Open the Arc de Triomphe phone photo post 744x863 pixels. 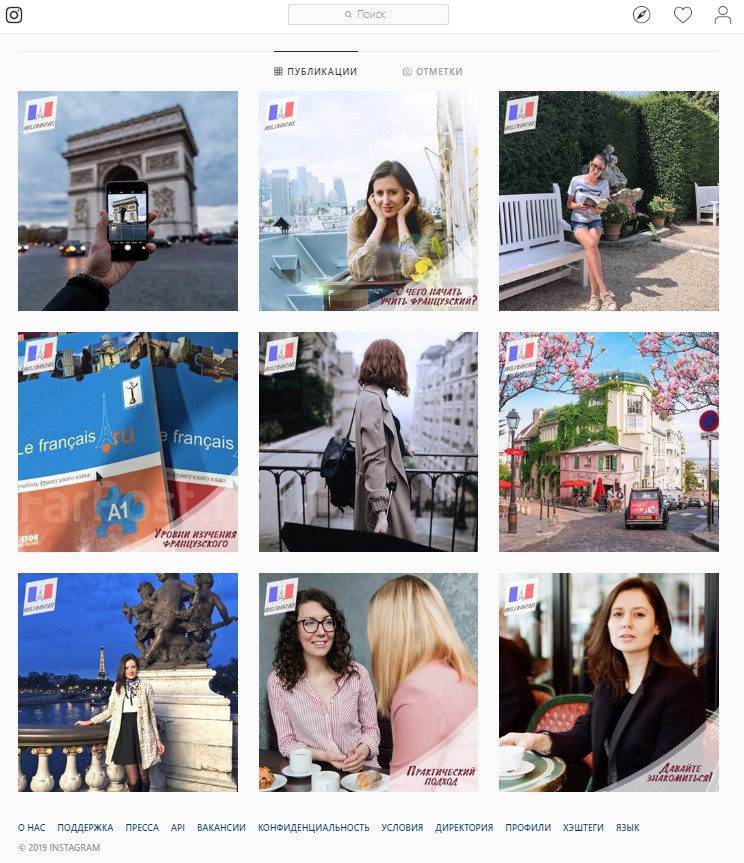click(128, 201)
